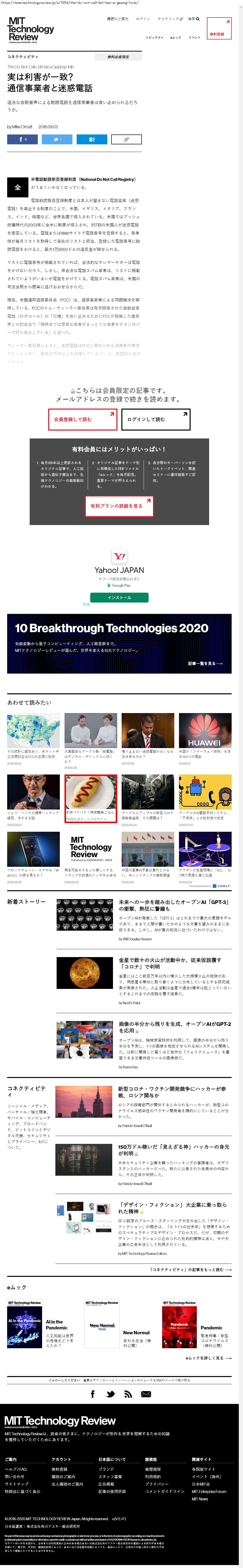
Task: Share the article on Twitter
Action: 57,139
